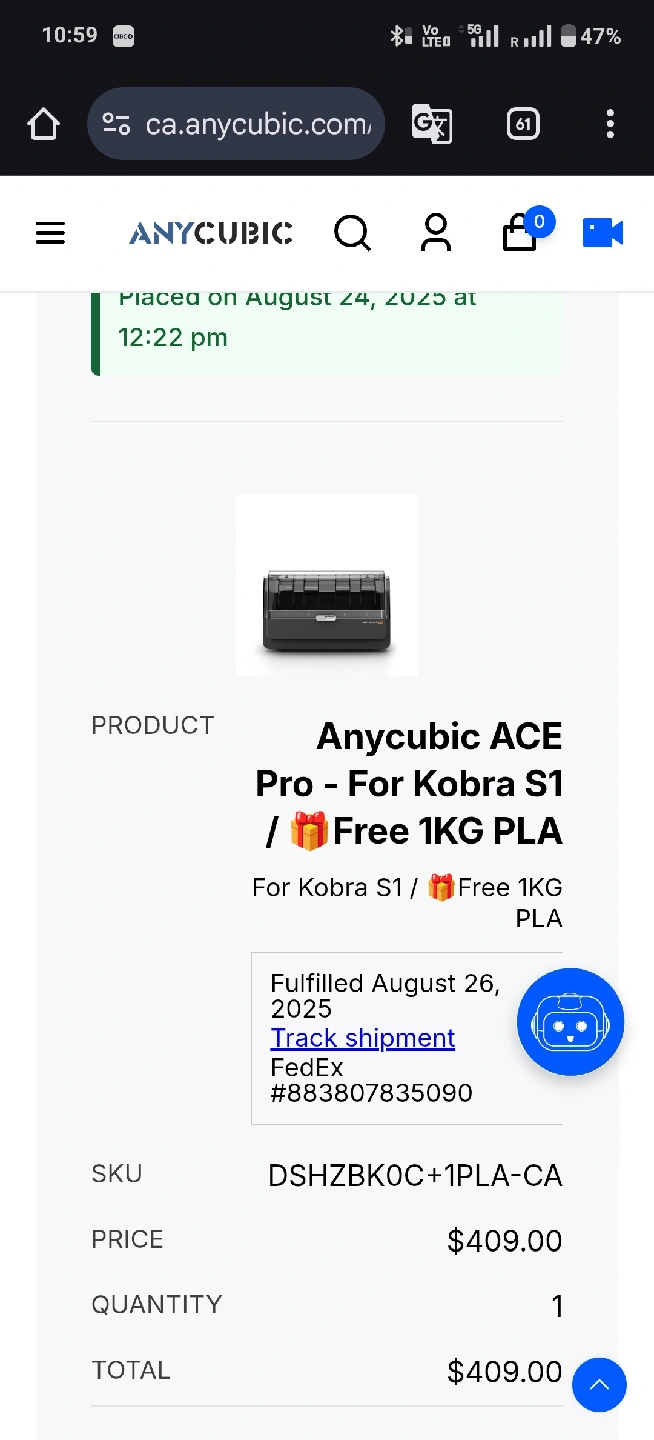Open the account profile icon
Image resolution: width=654 pixels, height=1440 pixels.
coord(436,234)
